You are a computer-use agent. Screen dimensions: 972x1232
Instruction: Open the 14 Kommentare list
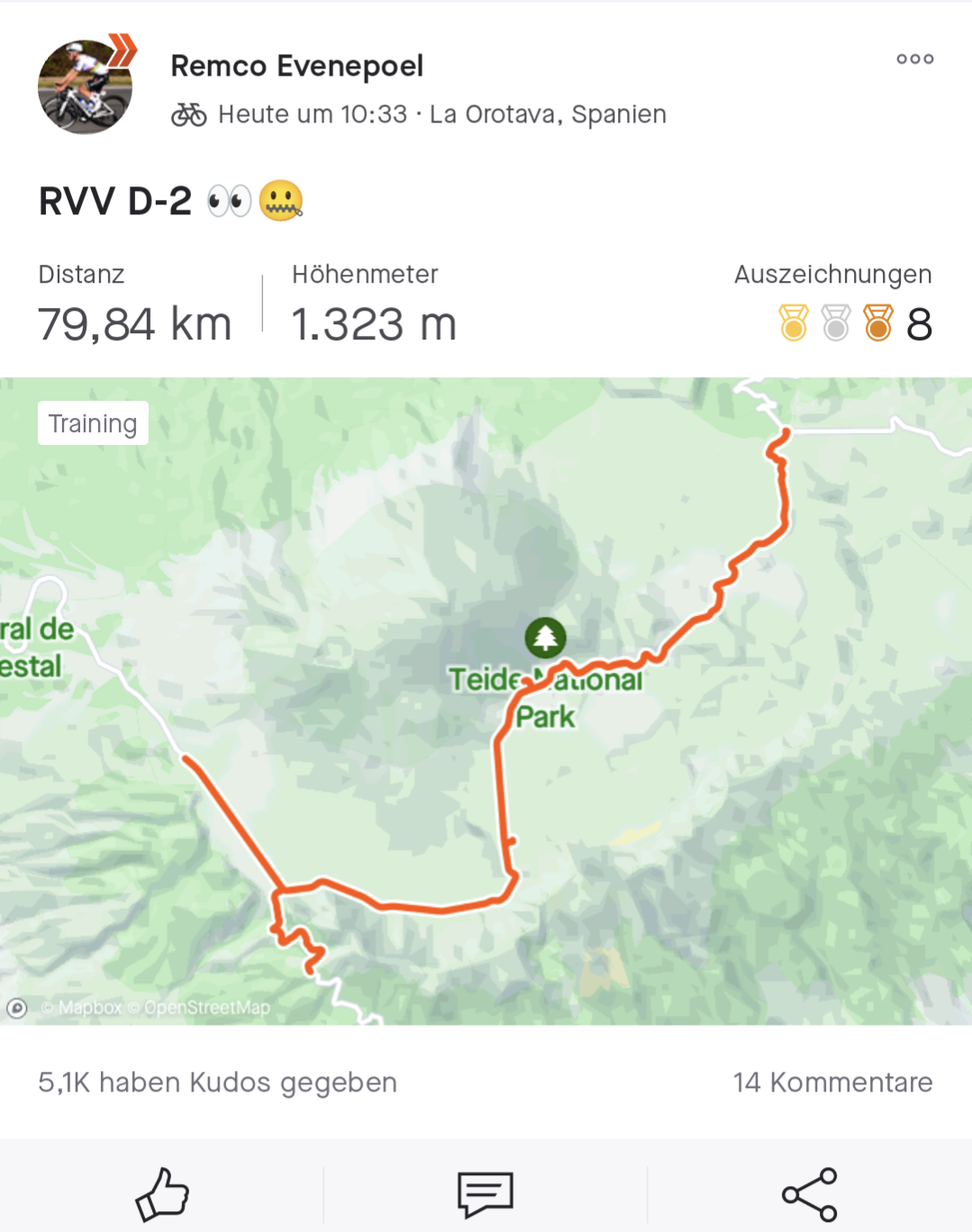tap(832, 1082)
